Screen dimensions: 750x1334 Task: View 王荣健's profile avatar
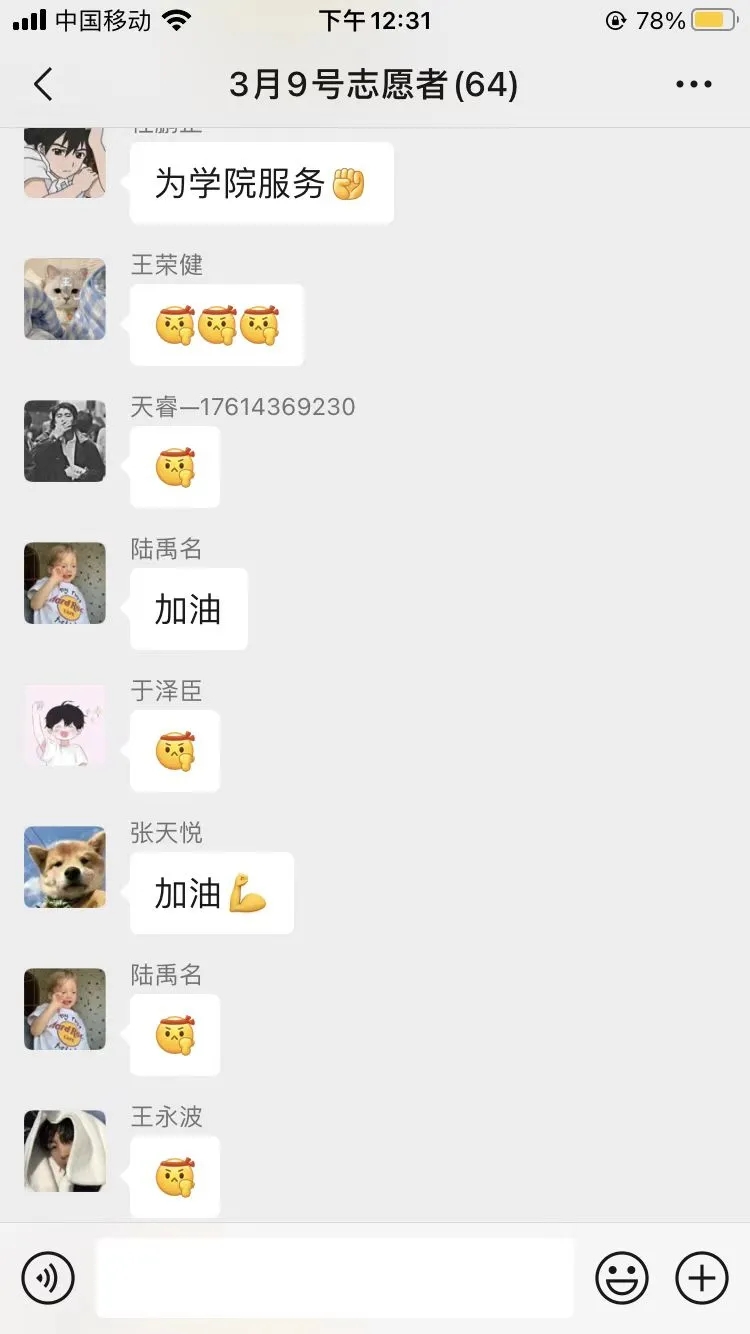coord(65,299)
